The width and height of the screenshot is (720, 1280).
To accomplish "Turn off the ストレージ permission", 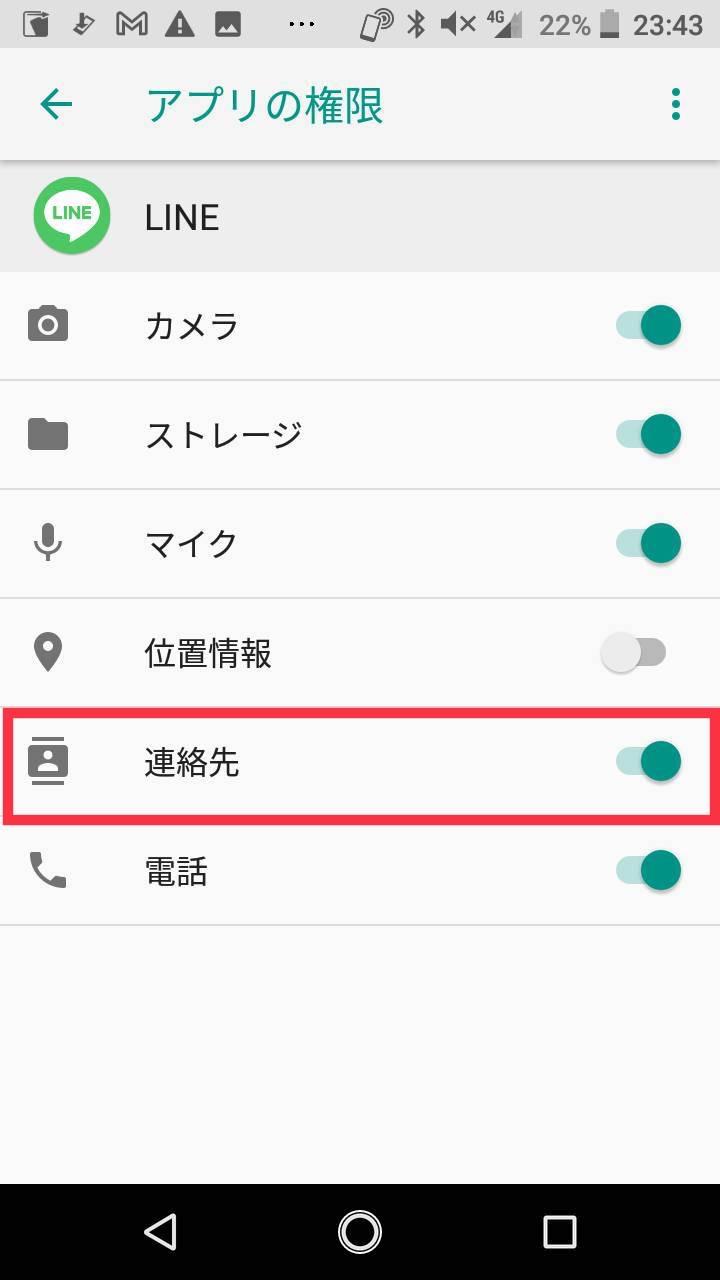I will (648, 435).
